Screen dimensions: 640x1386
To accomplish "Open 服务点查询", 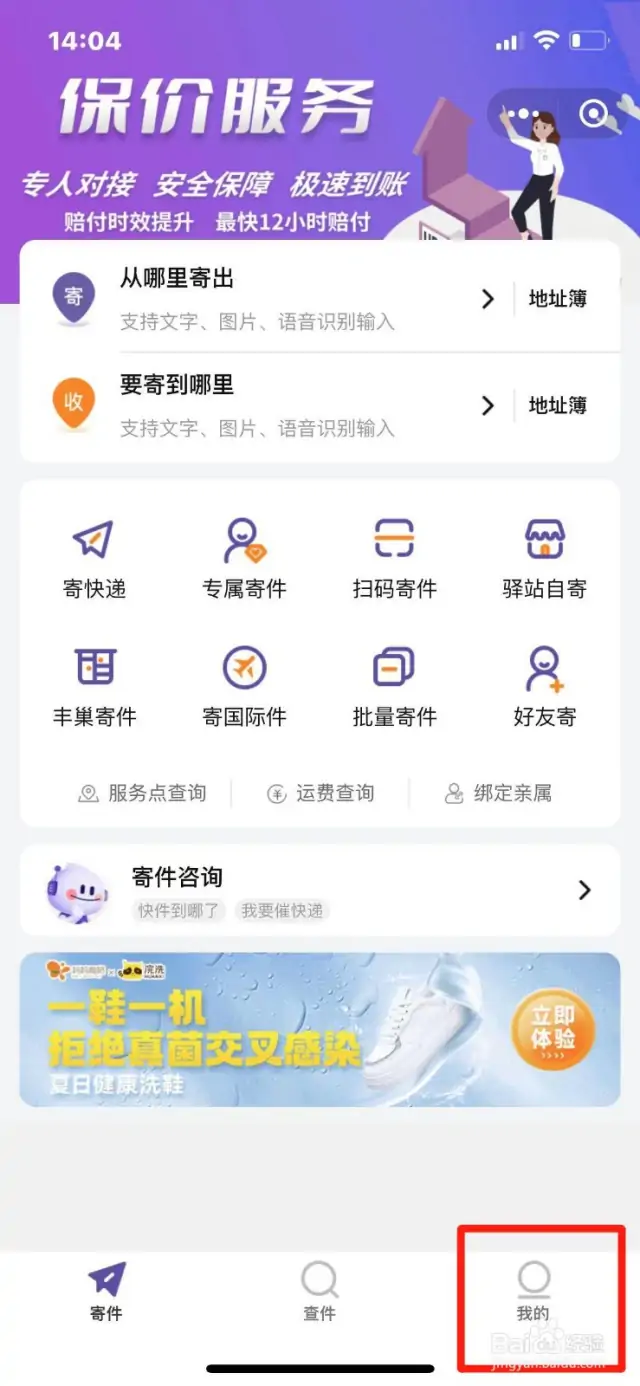I will (x=142, y=794).
